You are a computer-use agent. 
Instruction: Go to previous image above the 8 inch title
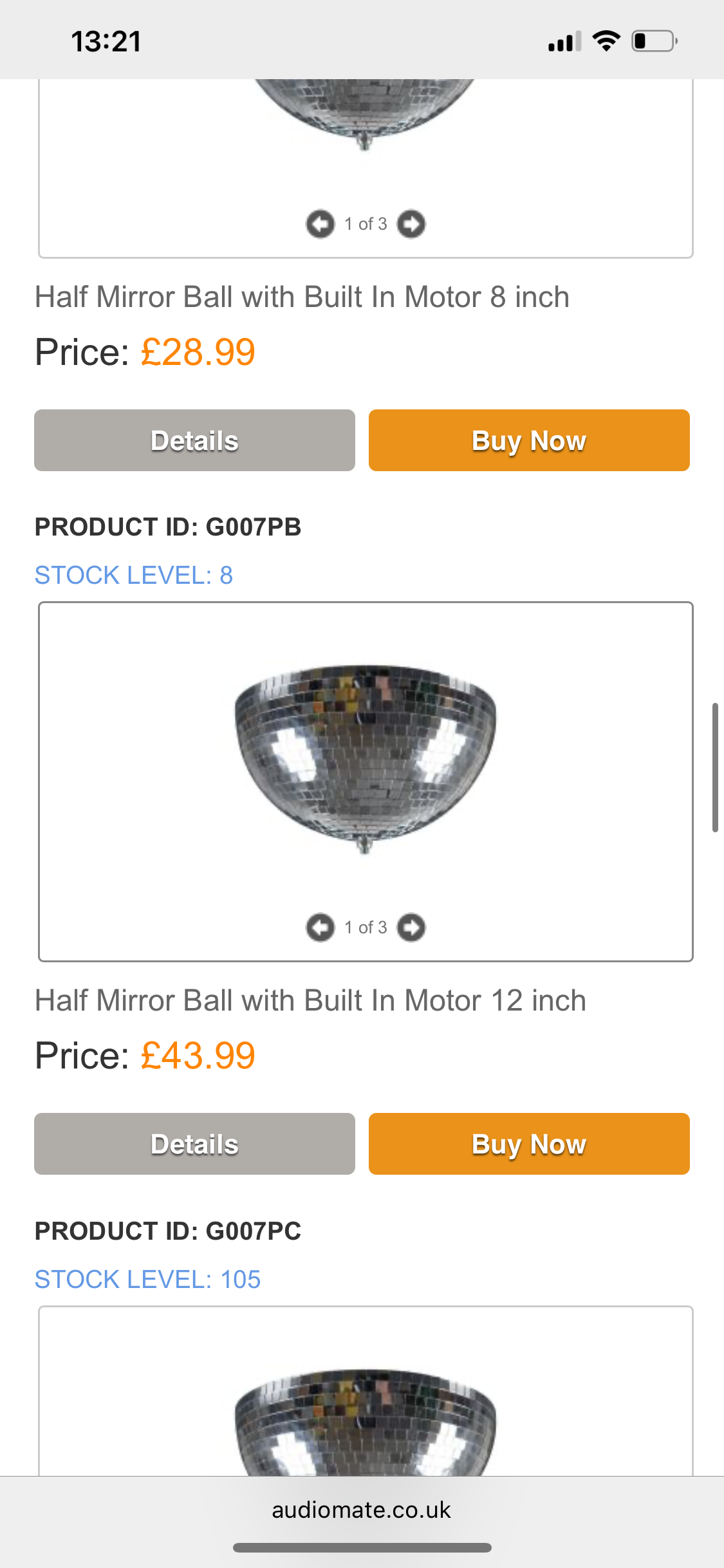point(320,224)
